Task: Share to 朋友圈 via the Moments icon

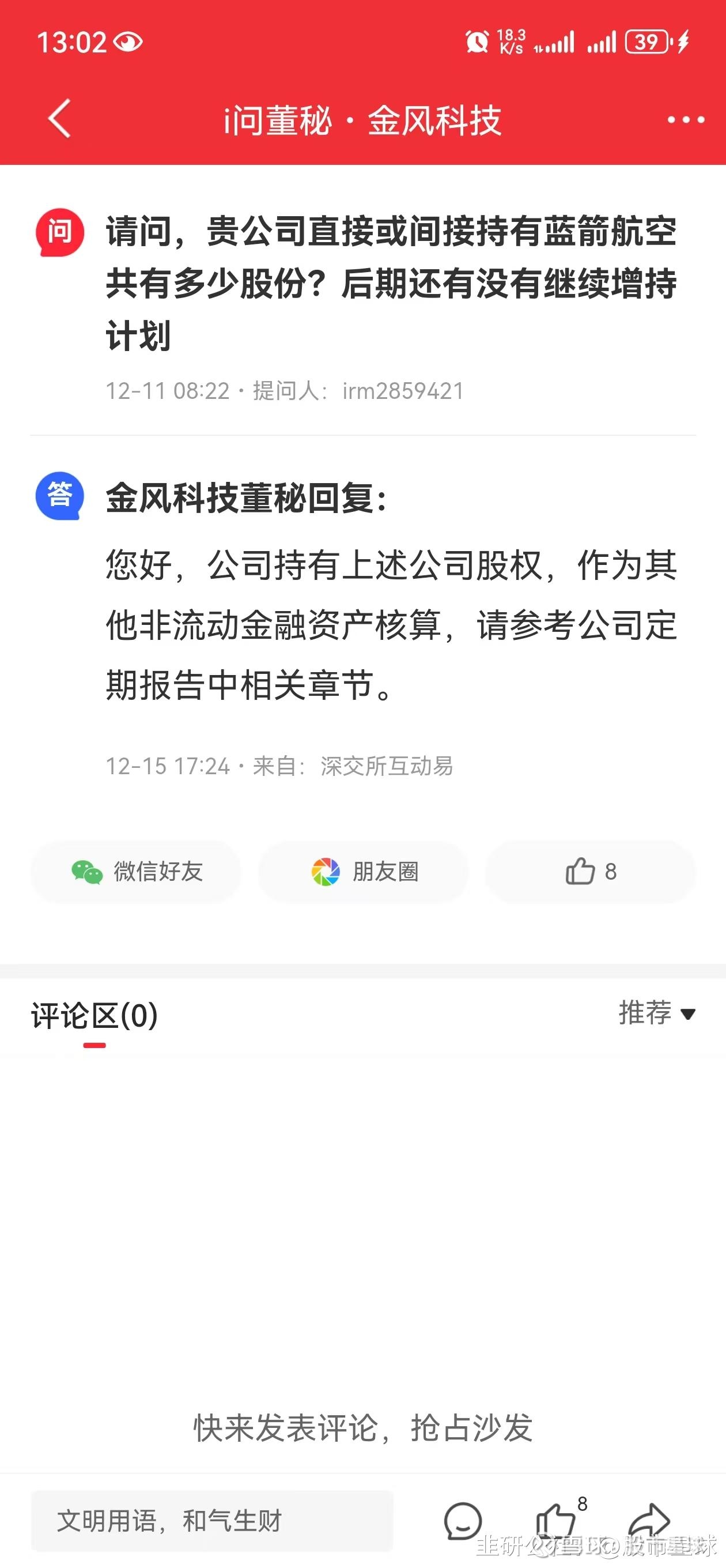Action: tap(326, 873)
